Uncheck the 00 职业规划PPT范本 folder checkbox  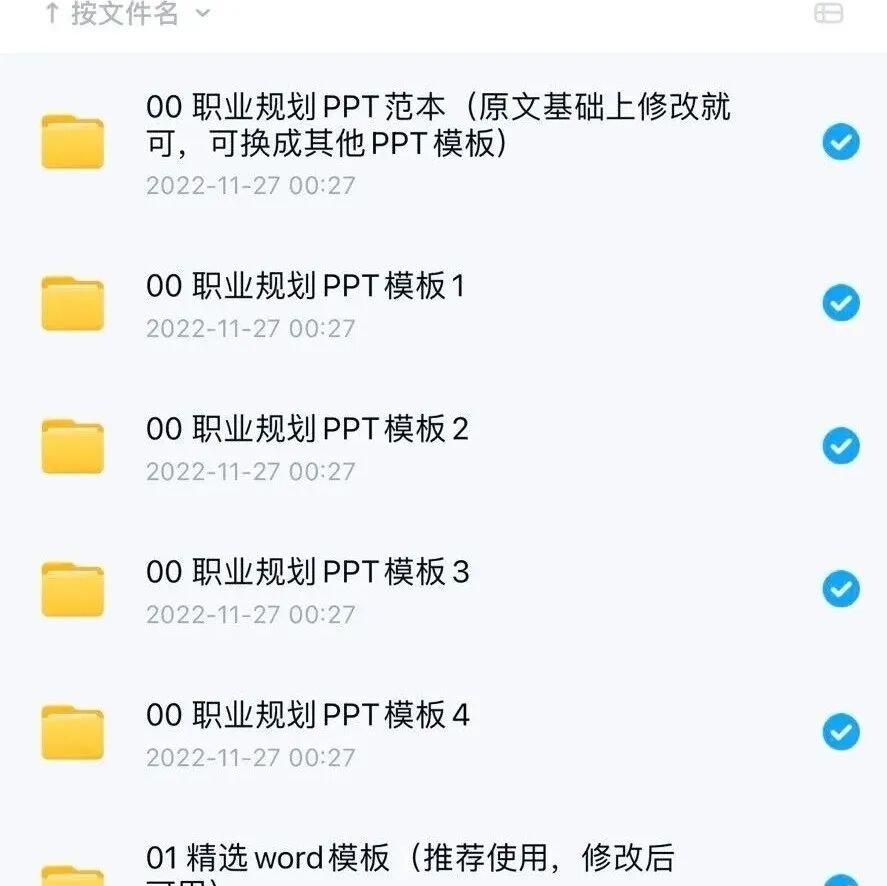click(x=841, y=141)
